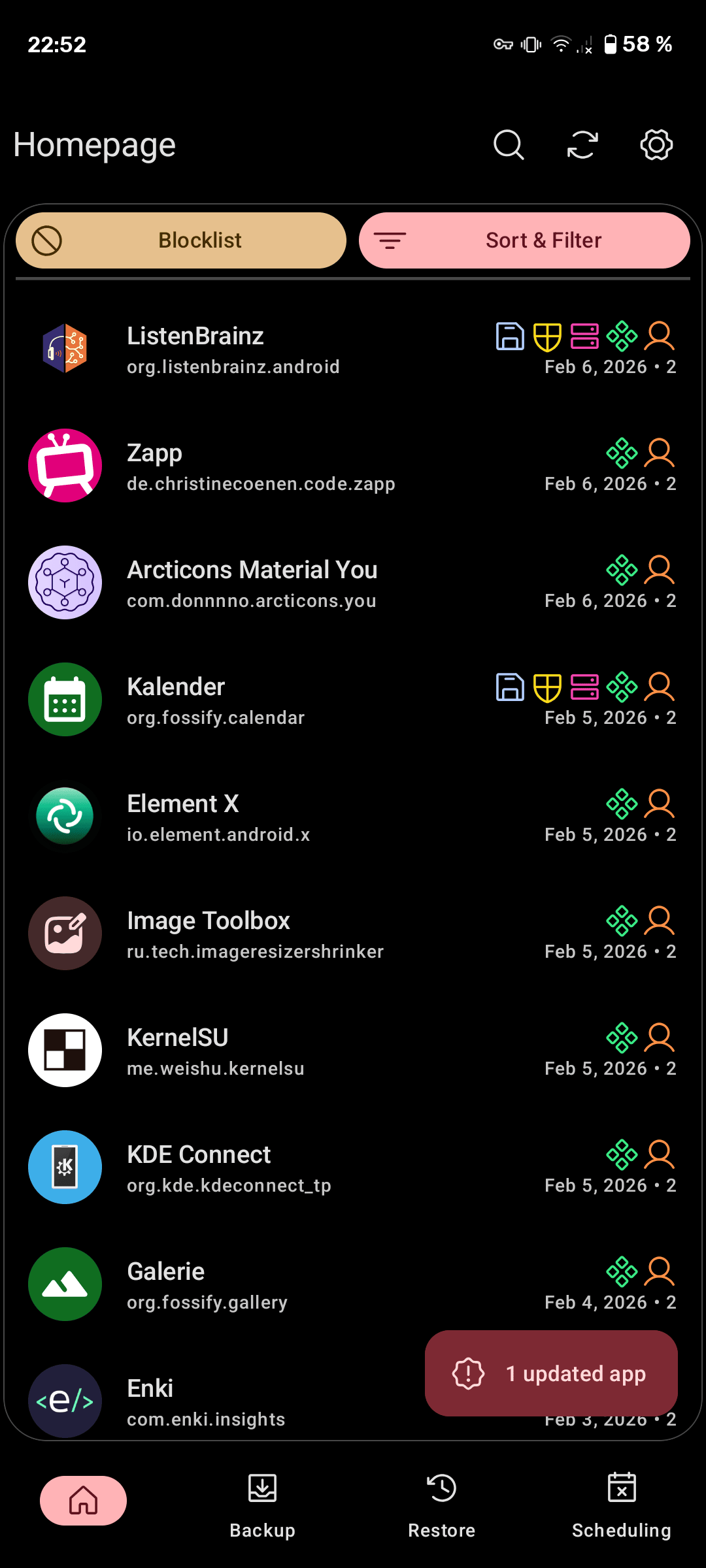Open Sort & Filter options
This screenshot has height=1568, width=706.
[524, 240]
